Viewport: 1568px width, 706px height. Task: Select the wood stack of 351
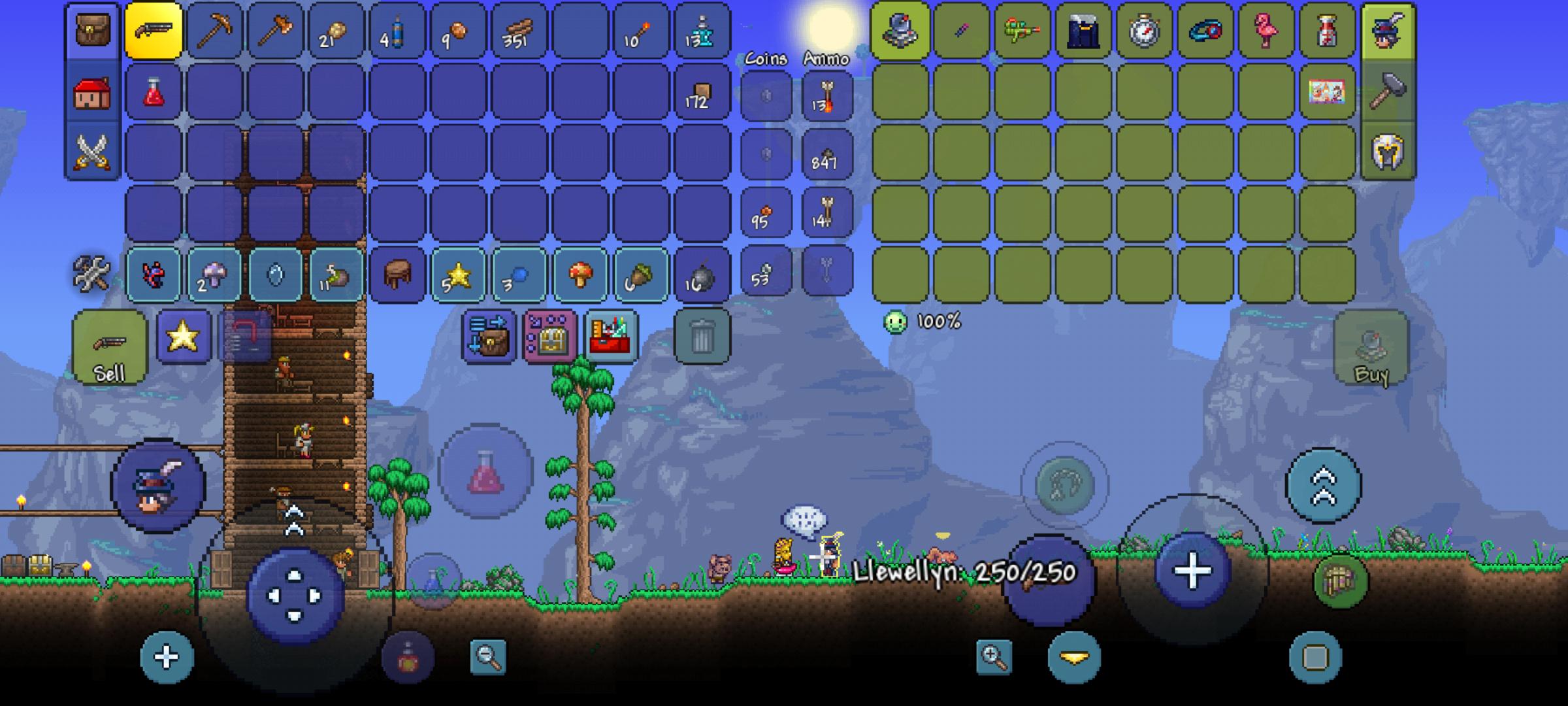point(519,31)
